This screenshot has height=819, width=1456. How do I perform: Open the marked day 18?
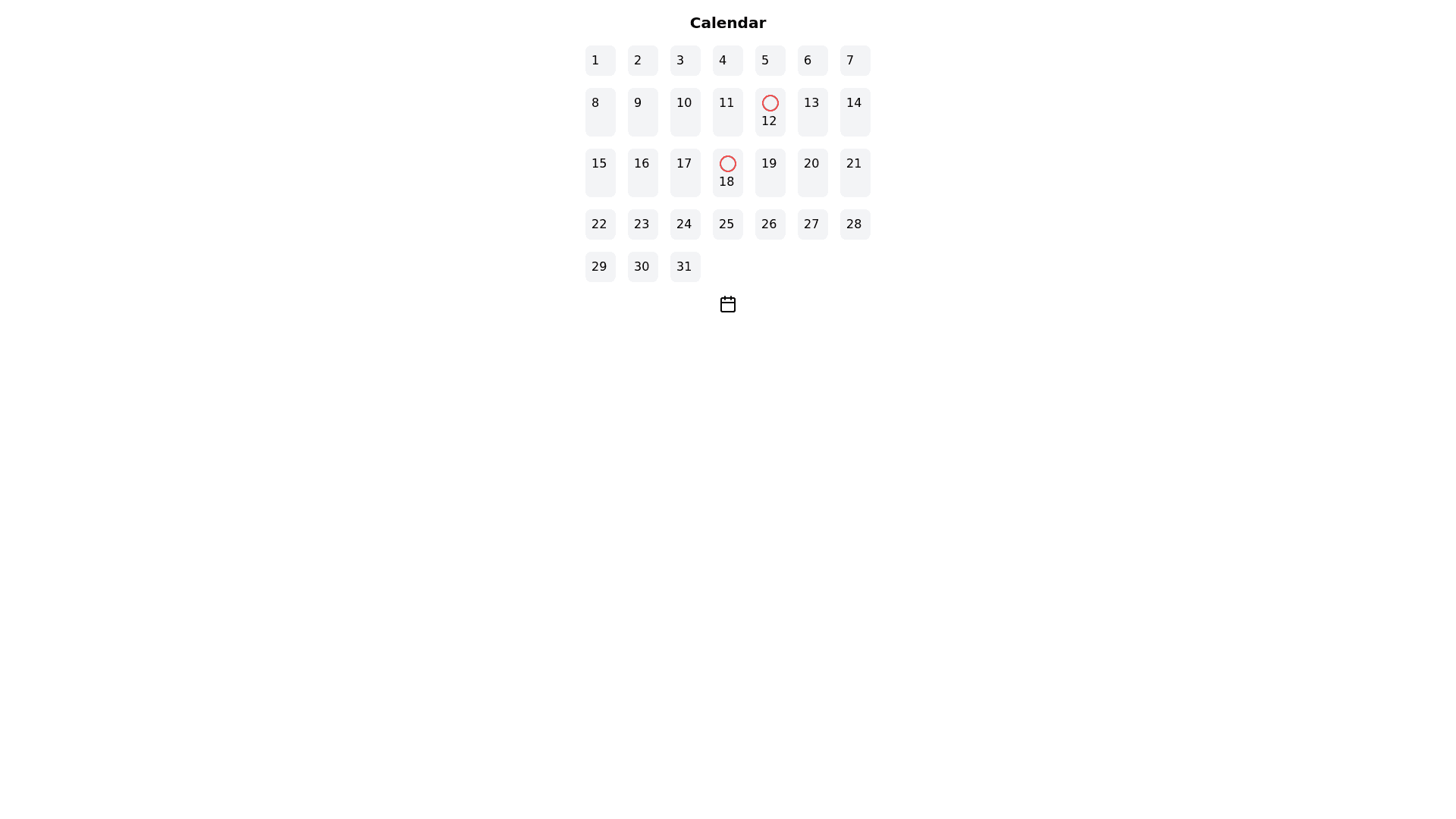point(727,173)
